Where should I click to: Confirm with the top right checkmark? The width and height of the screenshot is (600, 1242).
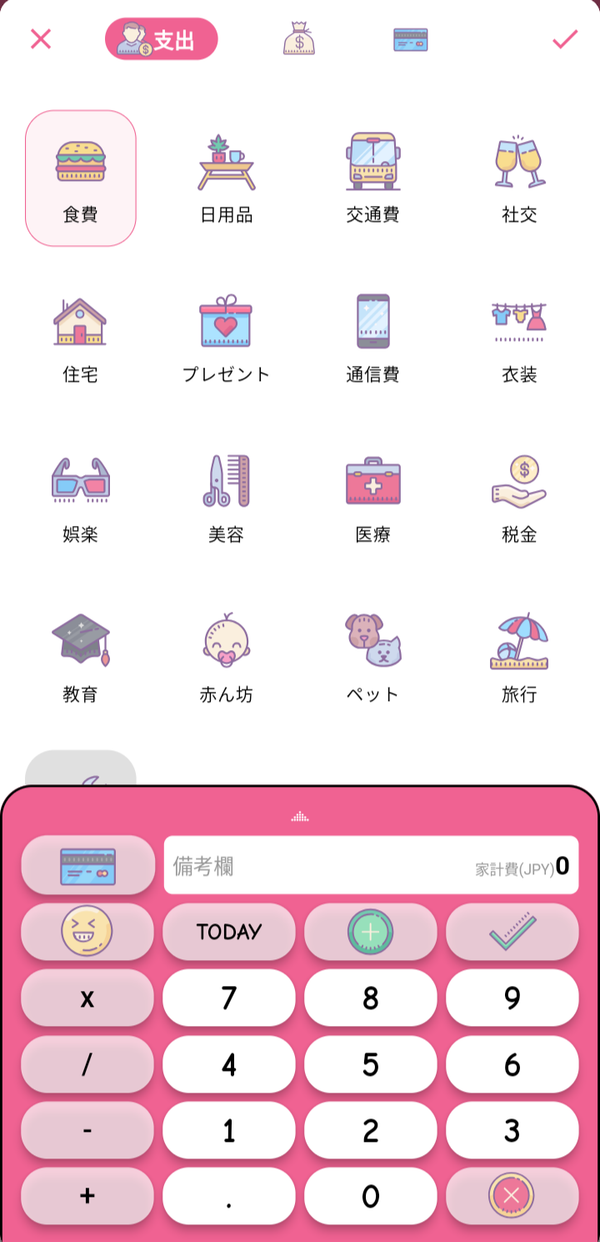[x=565, y=40]
